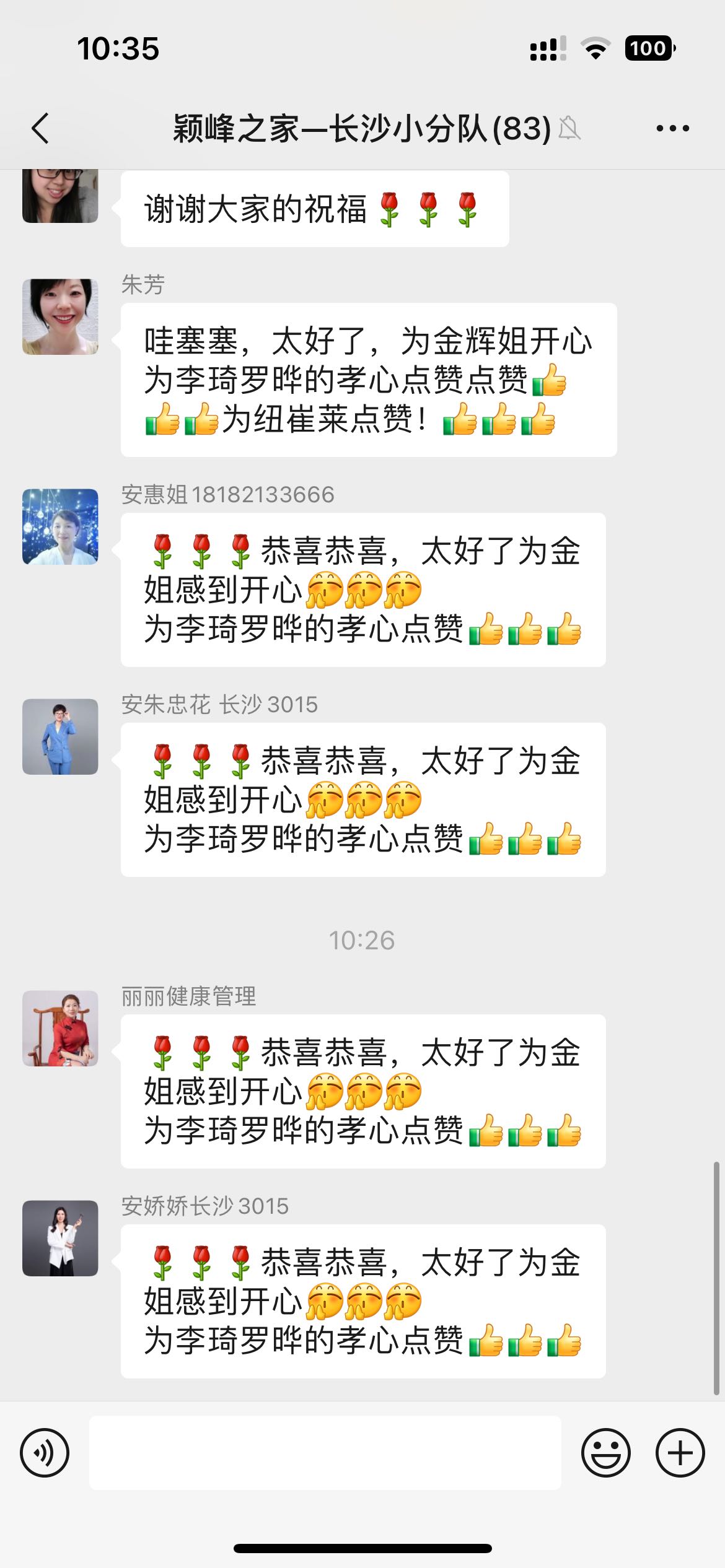Open the emoji sticker panel

pyautogui.click(x=605, y=1452)
